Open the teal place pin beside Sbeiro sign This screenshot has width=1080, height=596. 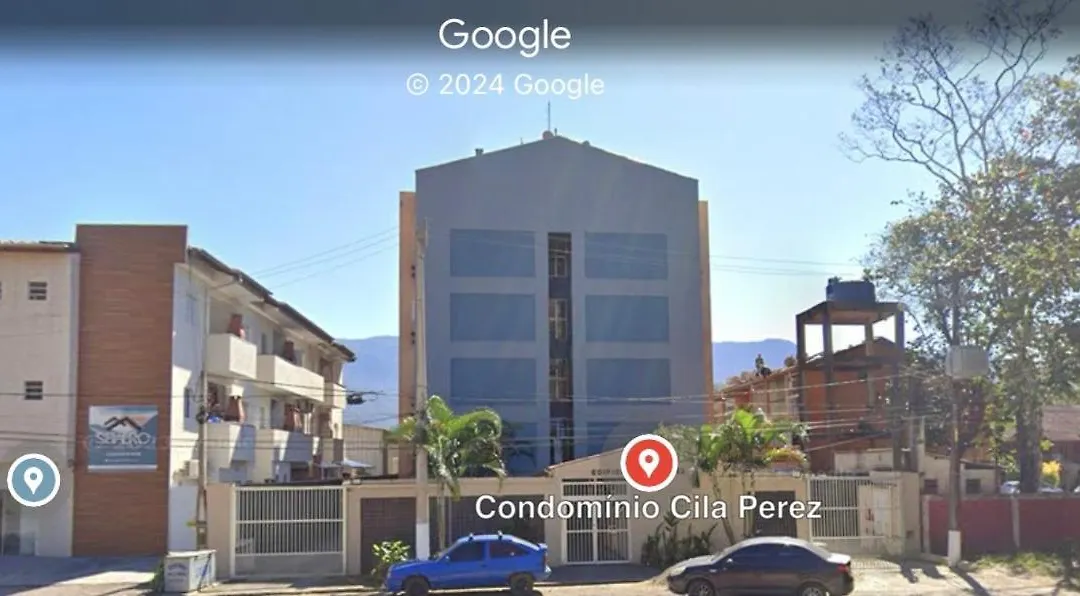click(x=34, y=480)
